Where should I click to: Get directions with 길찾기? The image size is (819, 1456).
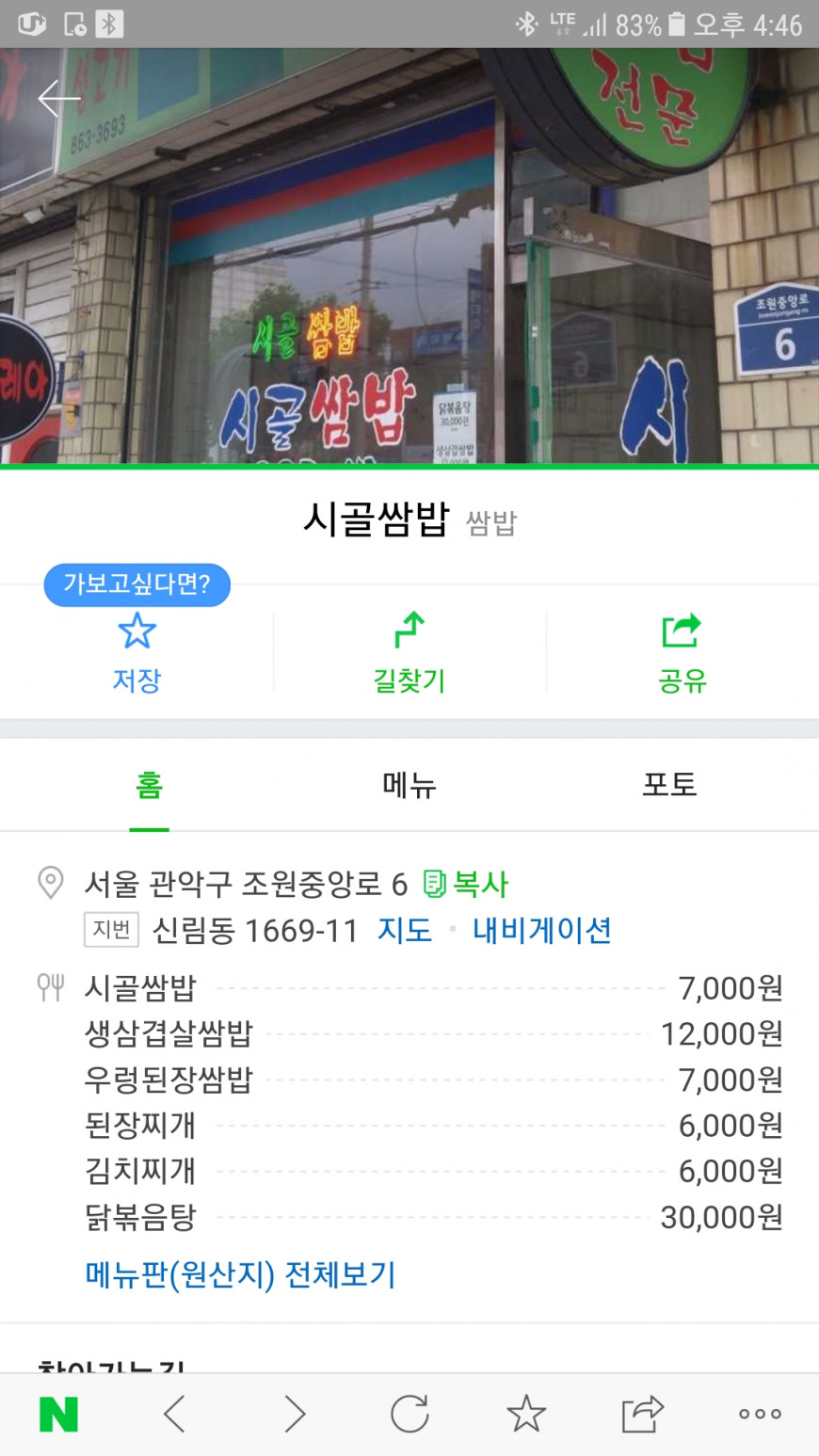point(409,651)
